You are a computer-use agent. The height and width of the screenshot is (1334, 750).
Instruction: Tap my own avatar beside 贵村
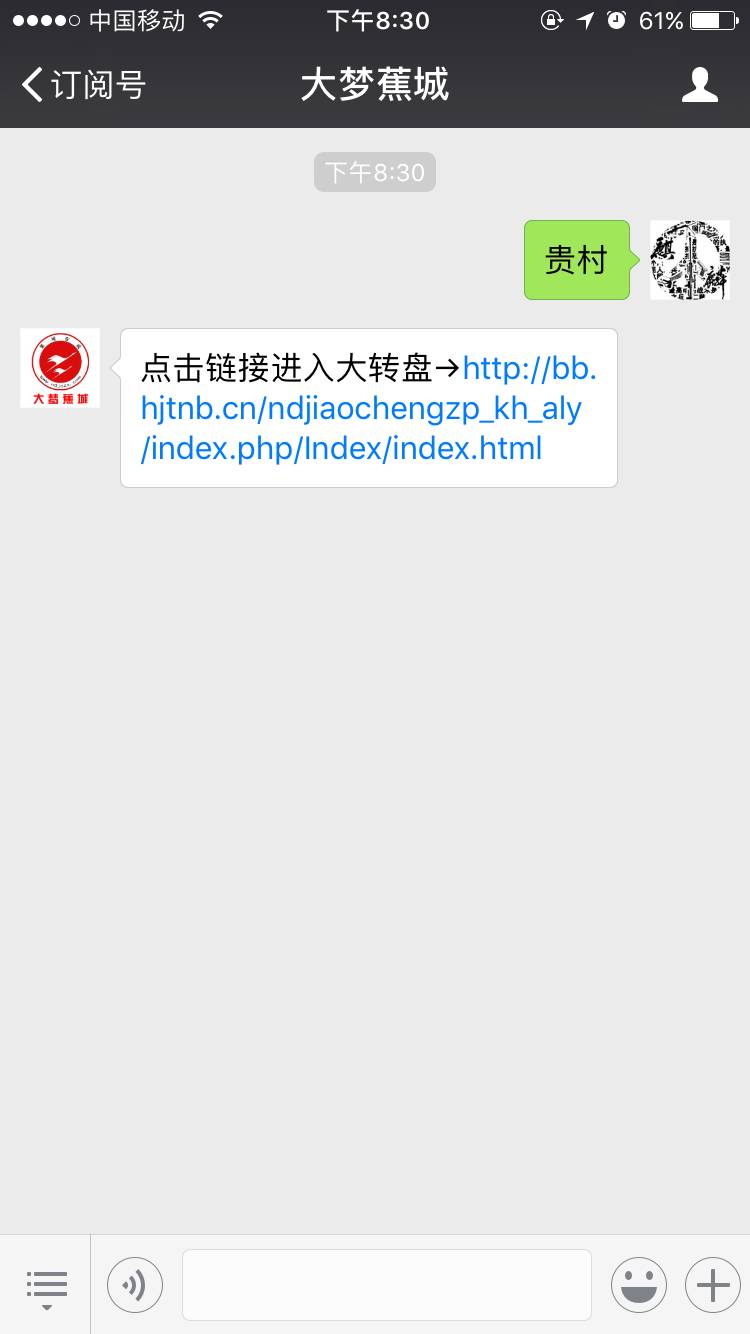pyautogui.click(x=690, y=260)
